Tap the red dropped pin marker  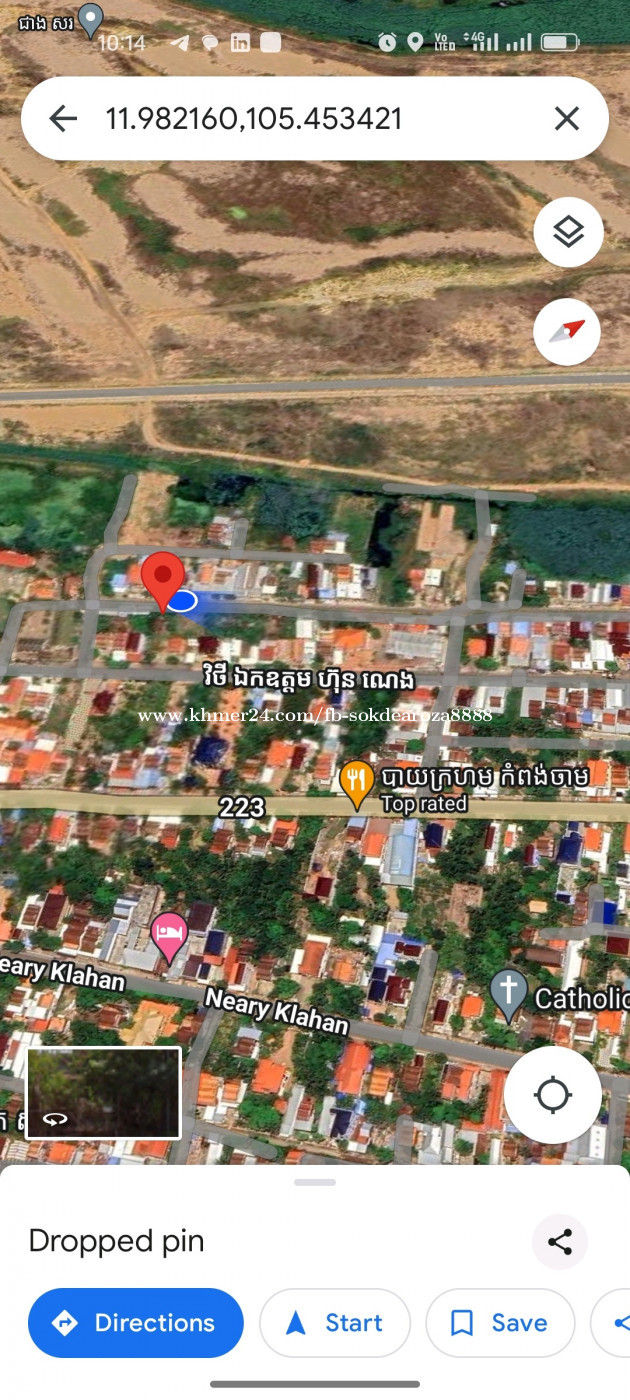pos(162,580)
